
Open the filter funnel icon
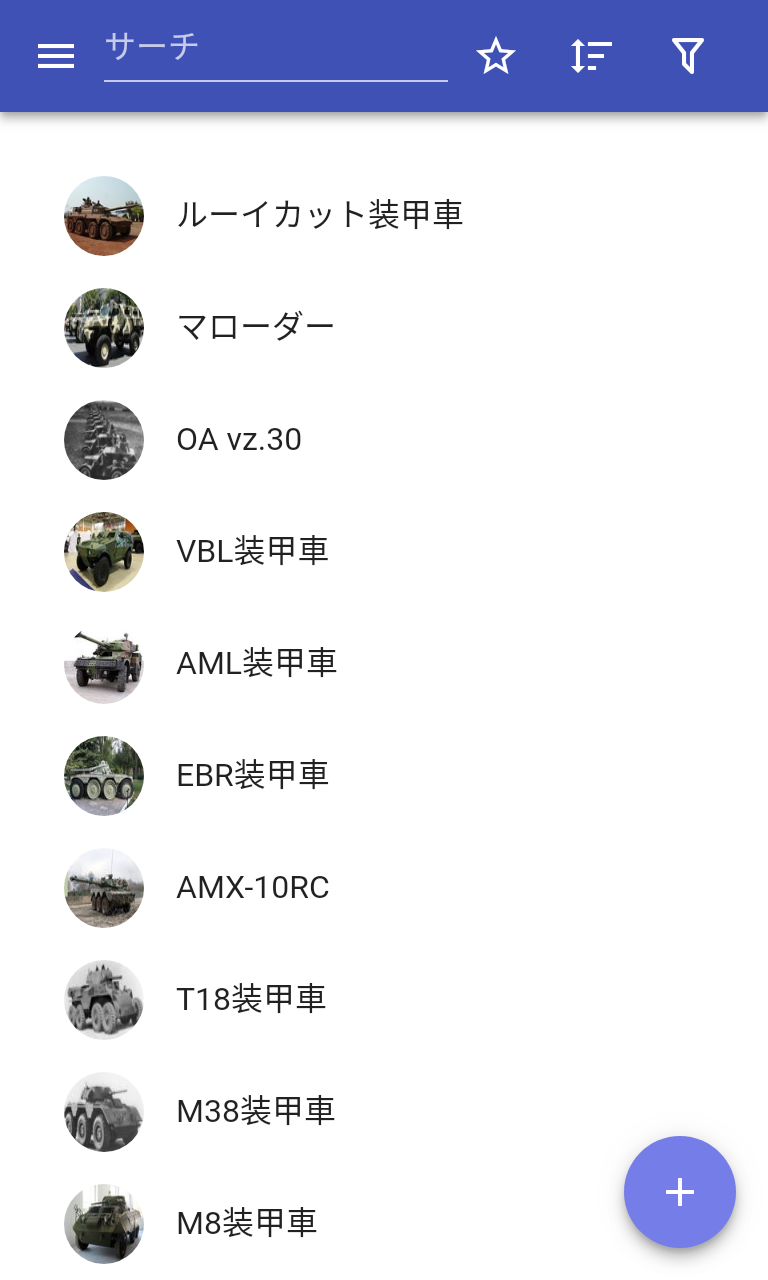[687, 57]
